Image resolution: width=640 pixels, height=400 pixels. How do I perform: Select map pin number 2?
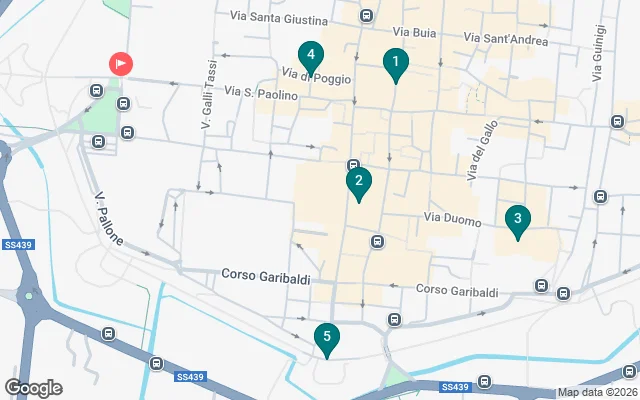pyautogui.click(x=358, y=182)
